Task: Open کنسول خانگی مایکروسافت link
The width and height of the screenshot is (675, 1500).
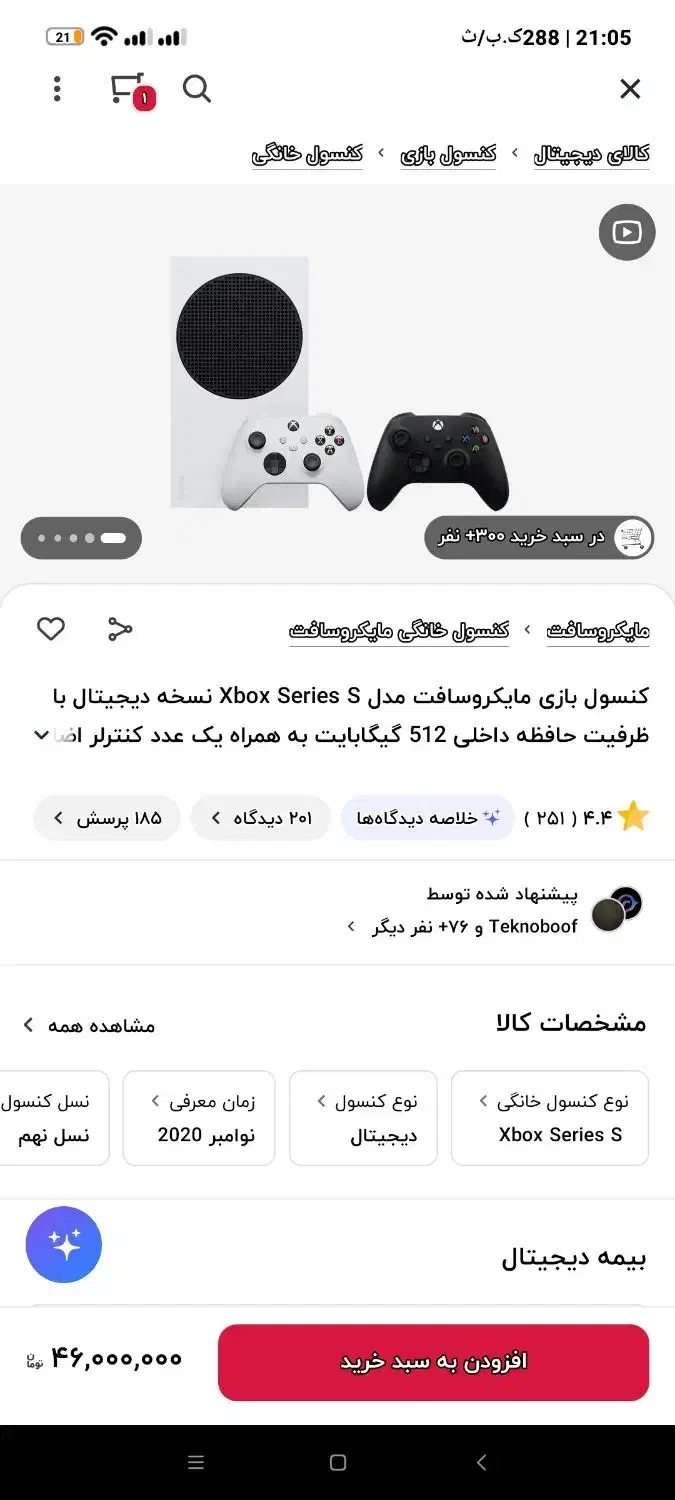Action: [x=399, y=631]
